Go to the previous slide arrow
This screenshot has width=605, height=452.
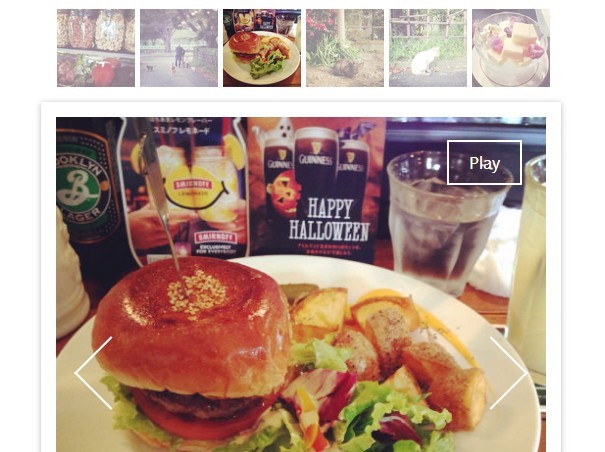pyautogui.click(x=94, y=373)
